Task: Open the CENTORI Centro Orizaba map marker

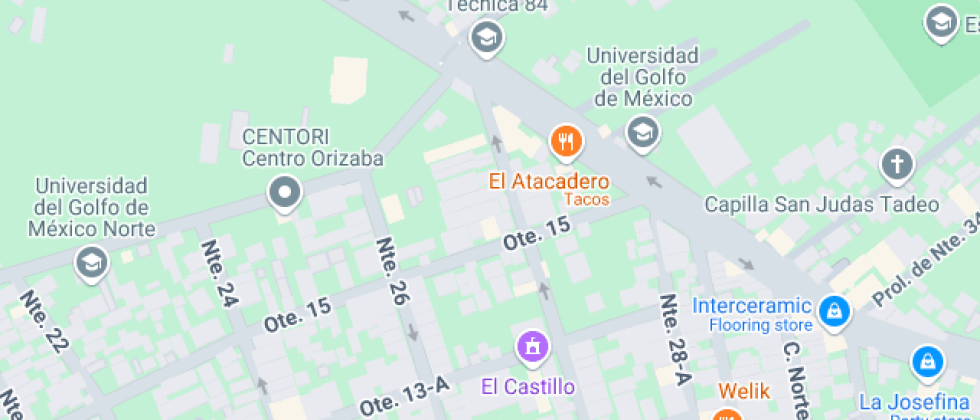Action: tap(286, 193)
